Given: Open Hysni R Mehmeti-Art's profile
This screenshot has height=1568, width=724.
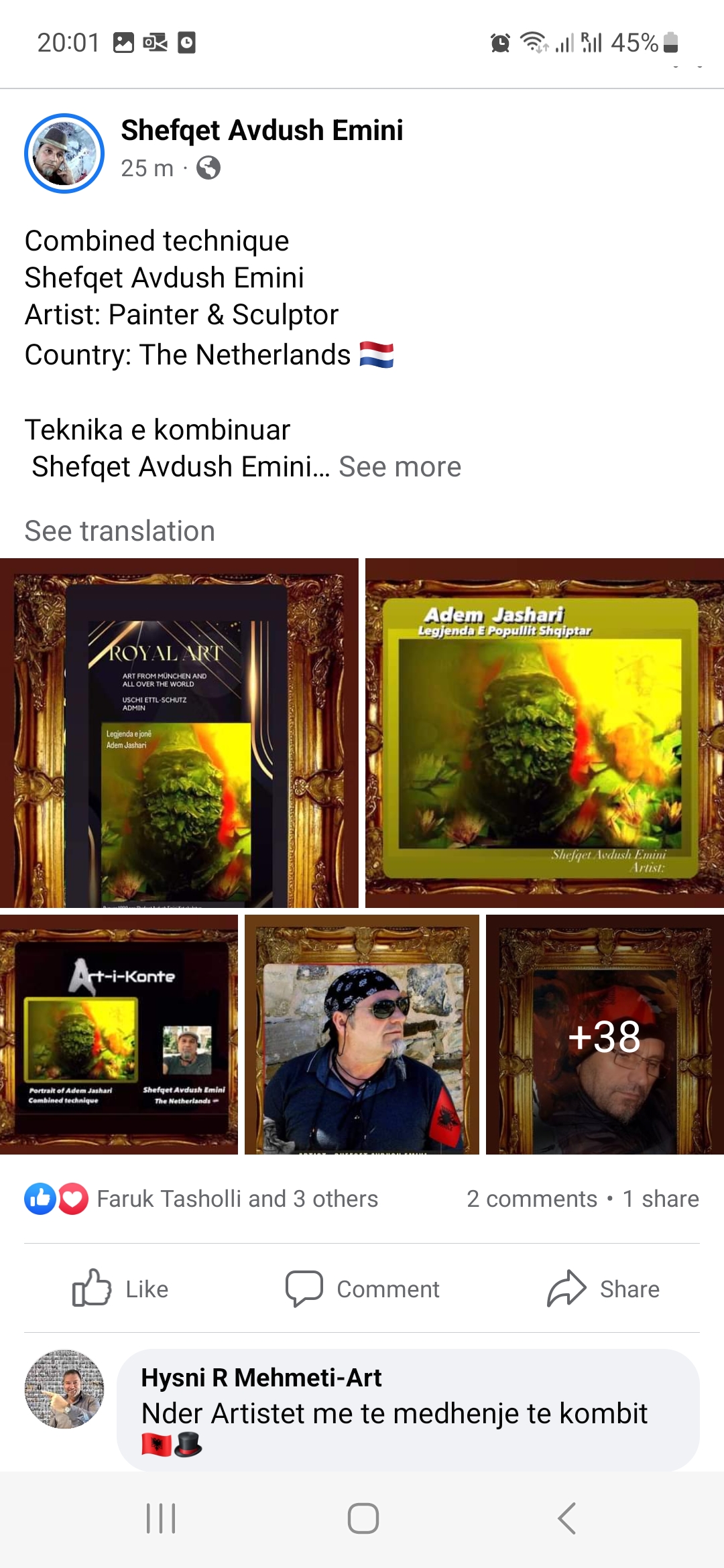Looking at the screenshot, I should click(x=261, y=1378).
